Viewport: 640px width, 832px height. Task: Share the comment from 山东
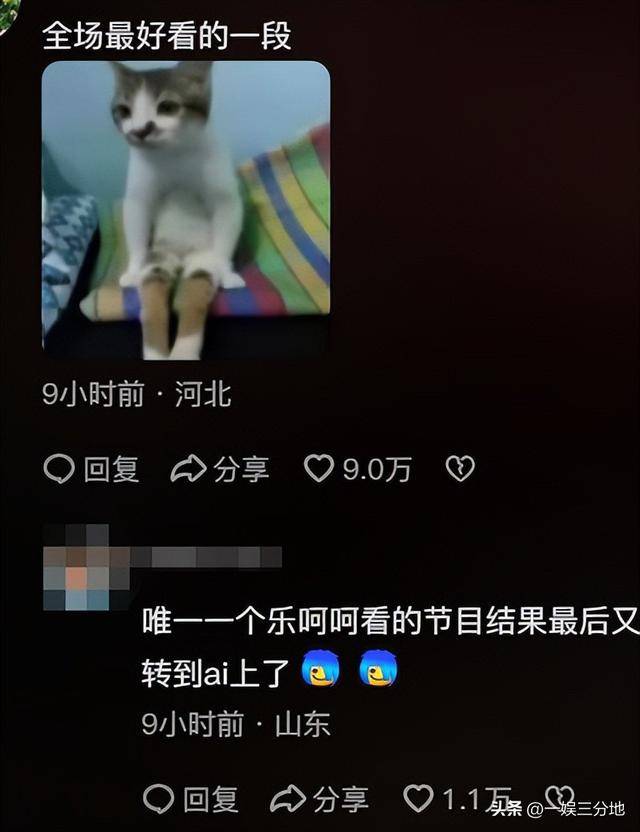(319, 798)
